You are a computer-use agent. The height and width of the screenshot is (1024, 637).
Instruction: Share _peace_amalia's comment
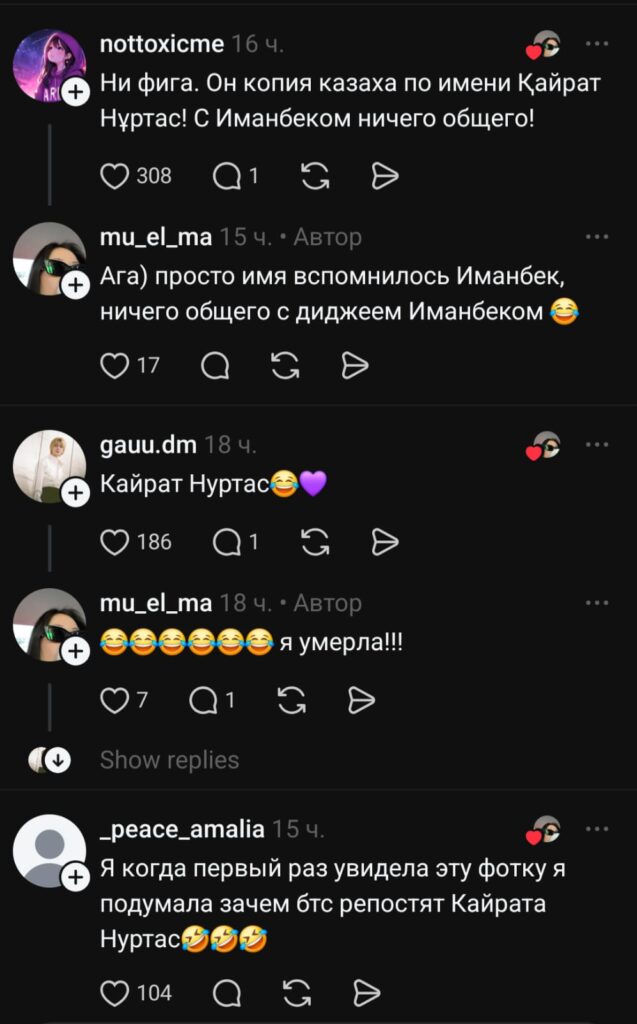pos(367,993)
